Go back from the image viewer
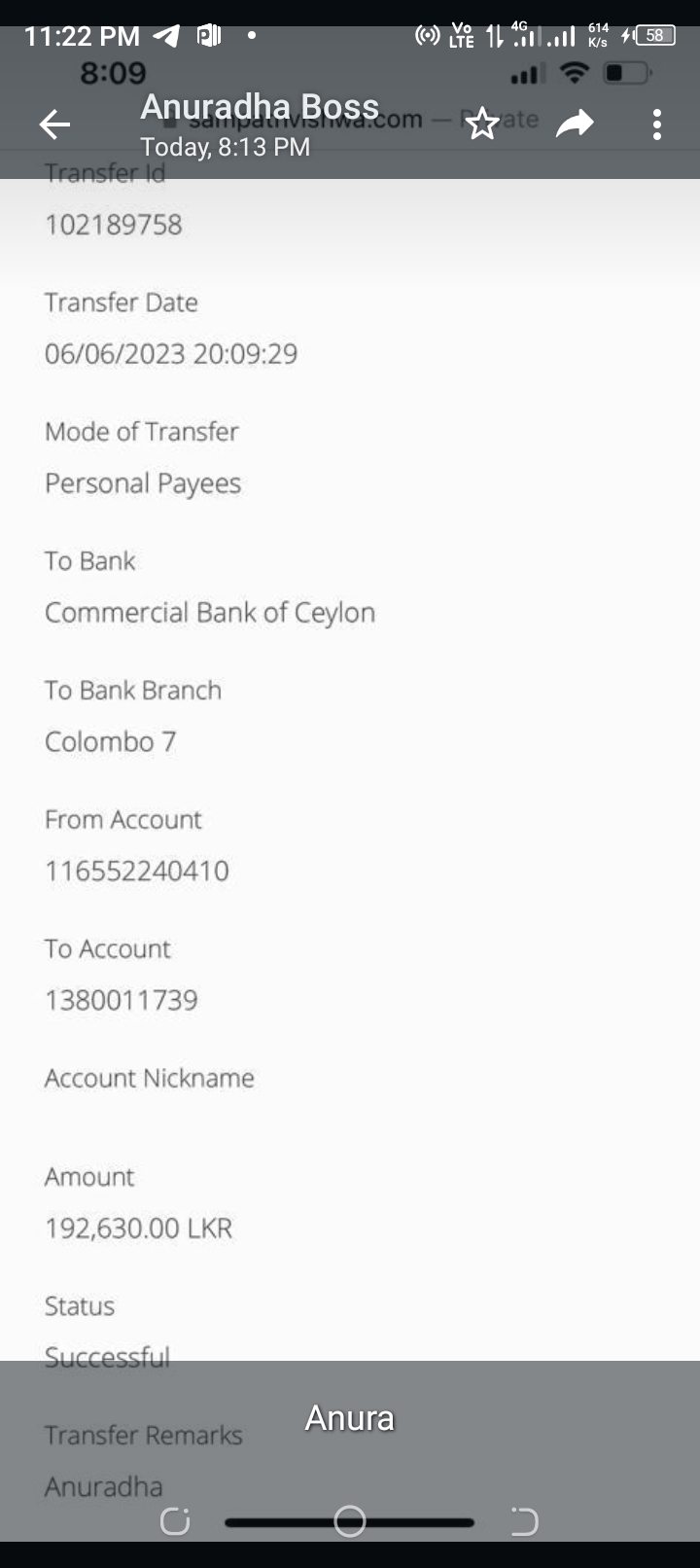Viewport: 700px width, 1568px height. point(54,125)
